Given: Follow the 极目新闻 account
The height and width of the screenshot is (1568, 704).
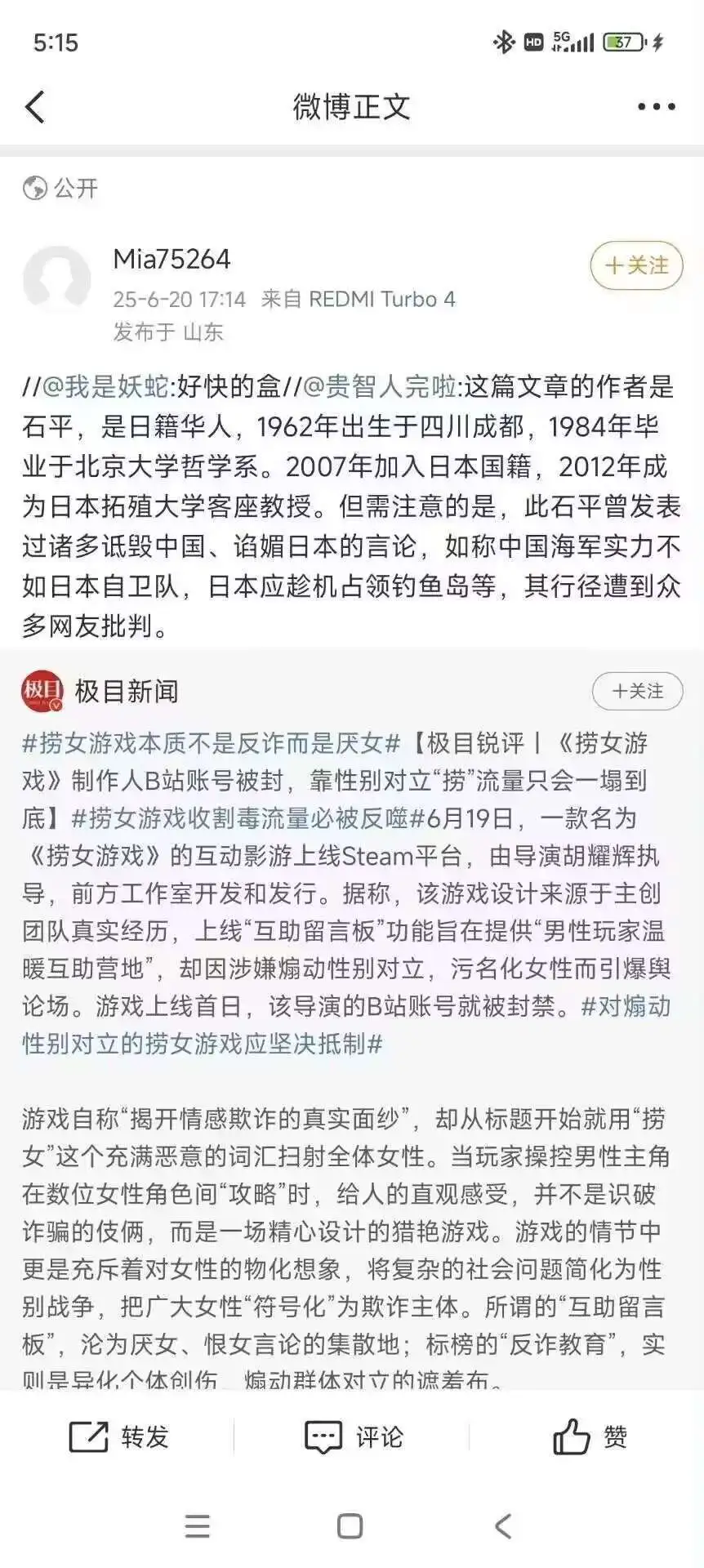Looking at the screenshot, I should pyautogui.click(x=636, y=691).
